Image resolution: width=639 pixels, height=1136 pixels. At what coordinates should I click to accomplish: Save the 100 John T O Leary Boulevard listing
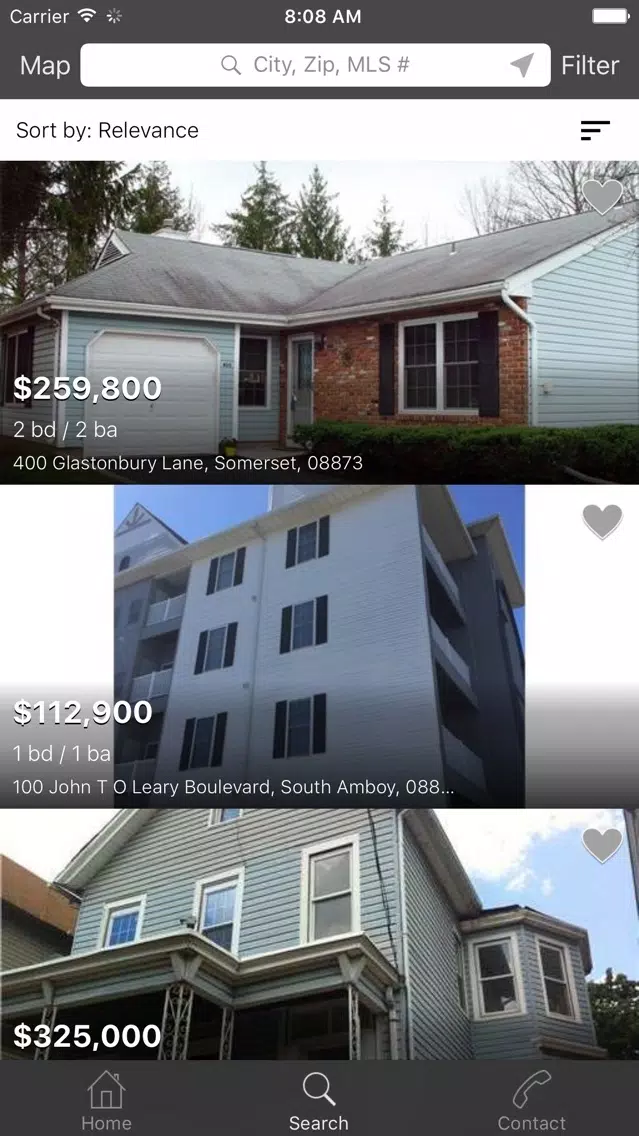click(x=602, y=521)
